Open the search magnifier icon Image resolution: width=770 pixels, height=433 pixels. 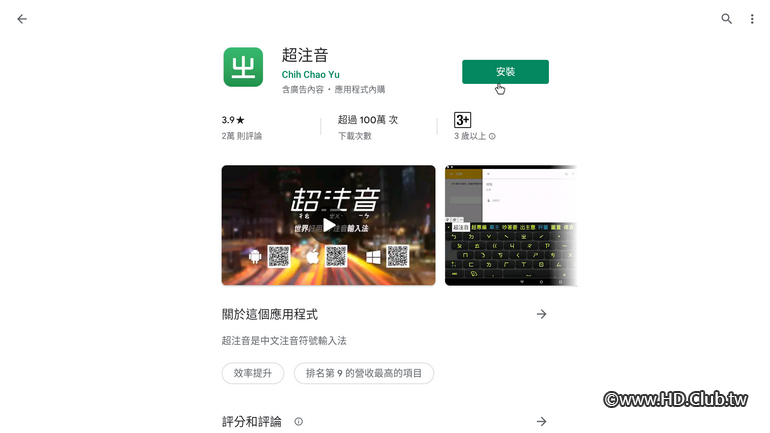point(727,19)
